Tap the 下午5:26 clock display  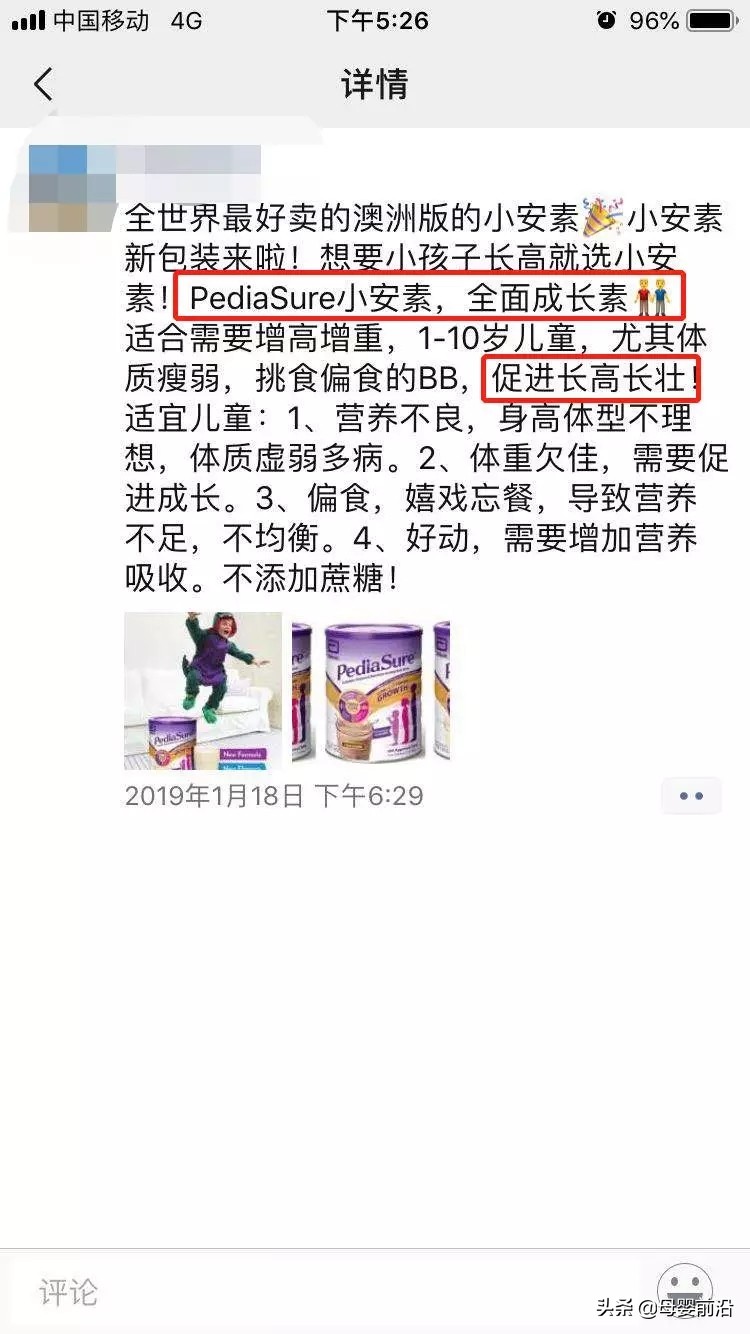point(375,19)
